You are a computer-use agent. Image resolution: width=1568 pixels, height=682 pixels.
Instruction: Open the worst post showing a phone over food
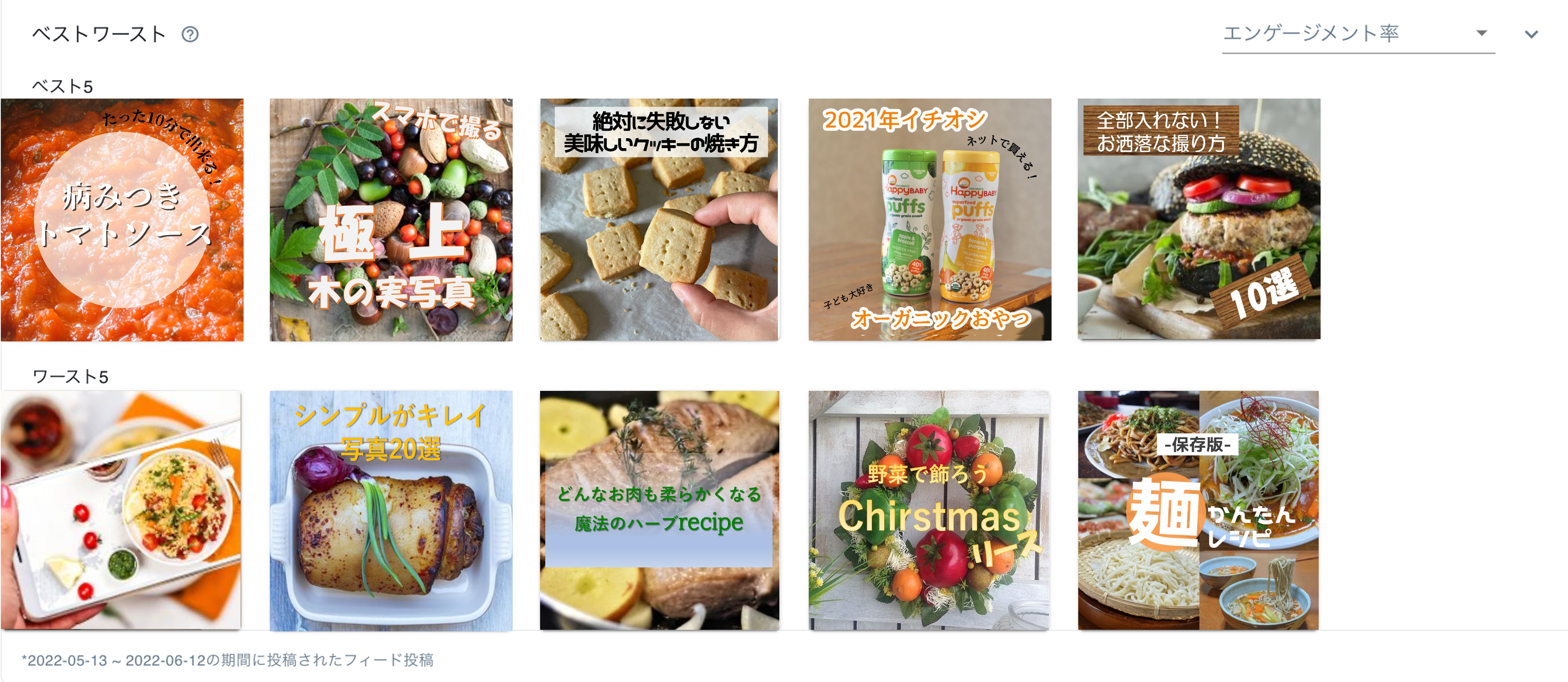(121, 510)
